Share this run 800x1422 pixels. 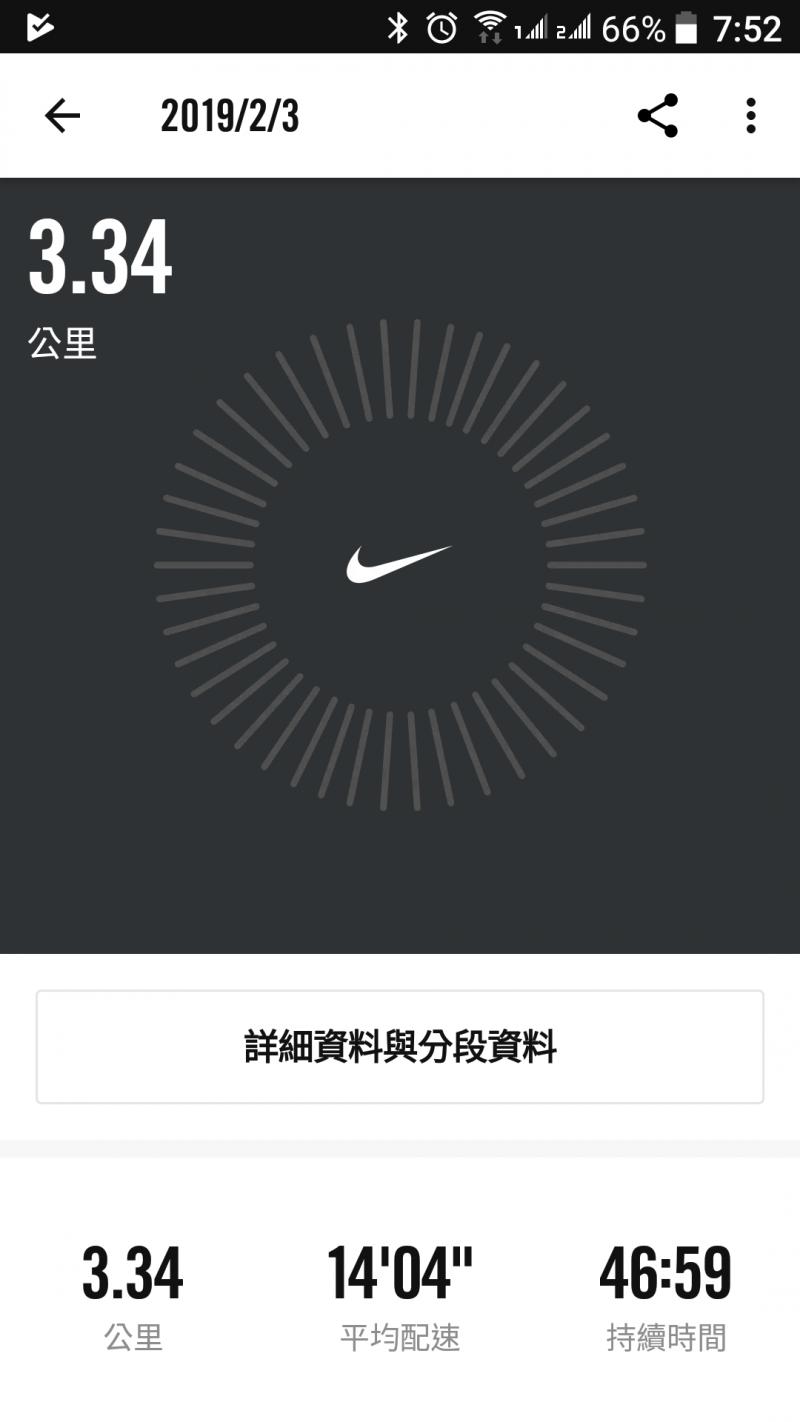pos(658,116)
